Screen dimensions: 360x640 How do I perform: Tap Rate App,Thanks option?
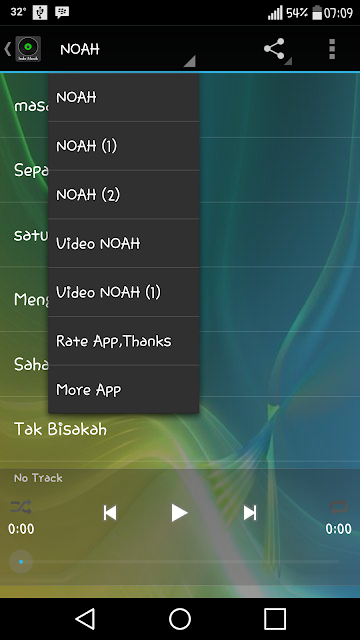[124, 341]
